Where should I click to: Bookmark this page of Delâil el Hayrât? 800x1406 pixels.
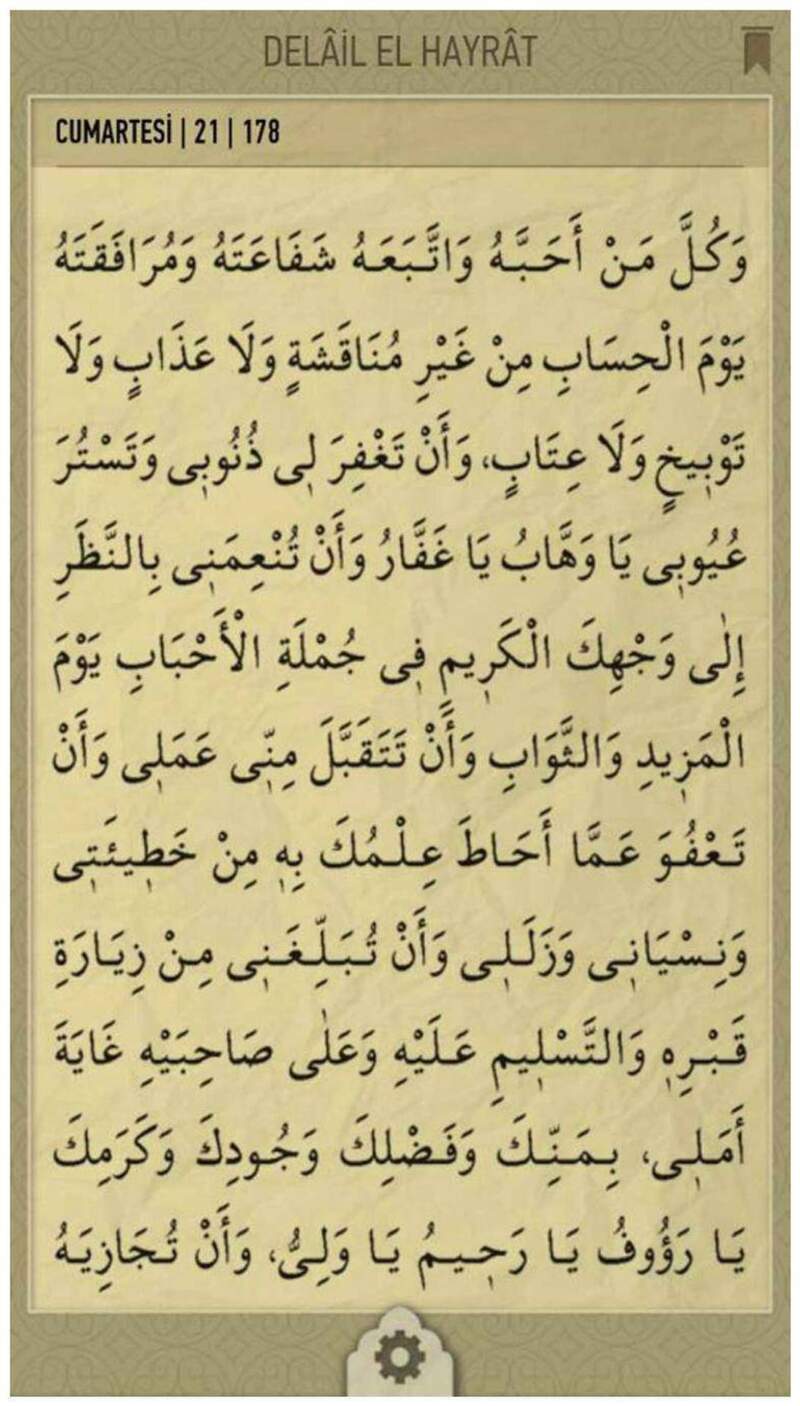(x=758, y=50)
